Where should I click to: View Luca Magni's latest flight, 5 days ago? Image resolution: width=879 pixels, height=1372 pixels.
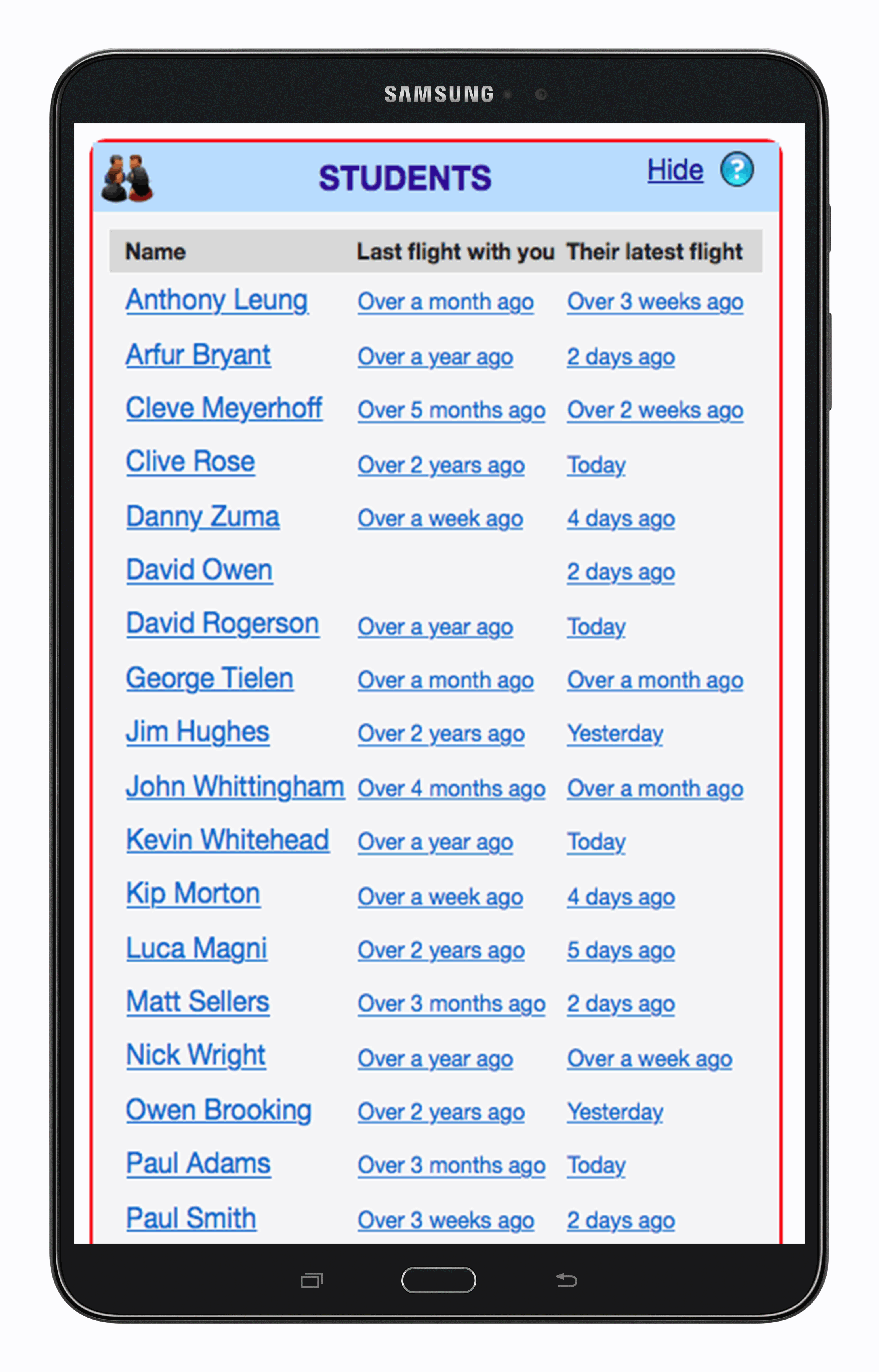pos(621,950)
